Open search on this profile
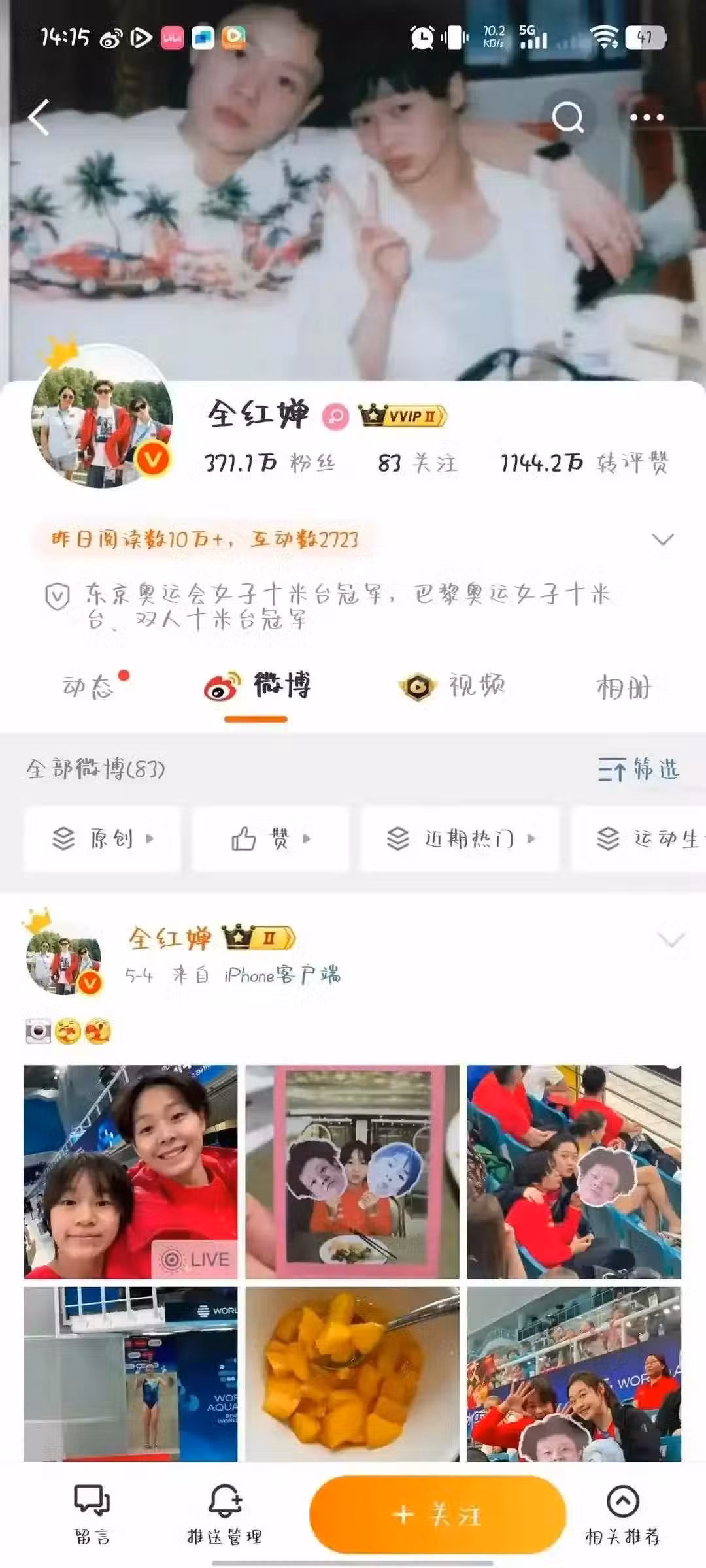 tap(567, 118)
